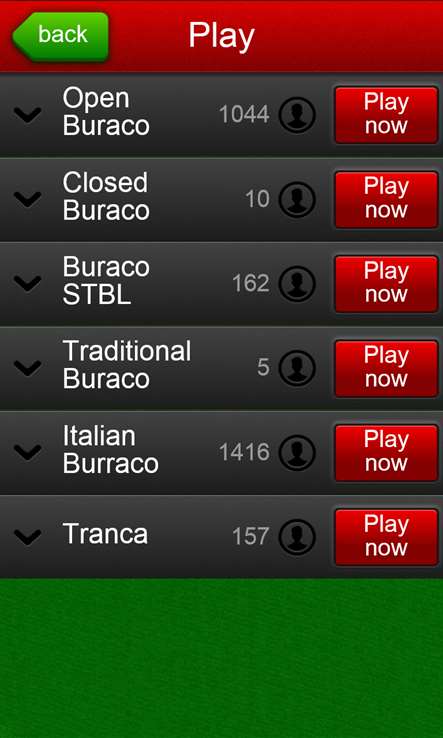Start a Buraco STBL game now
The height and width of the screenshot is (738, 443).
coord(386,284)
